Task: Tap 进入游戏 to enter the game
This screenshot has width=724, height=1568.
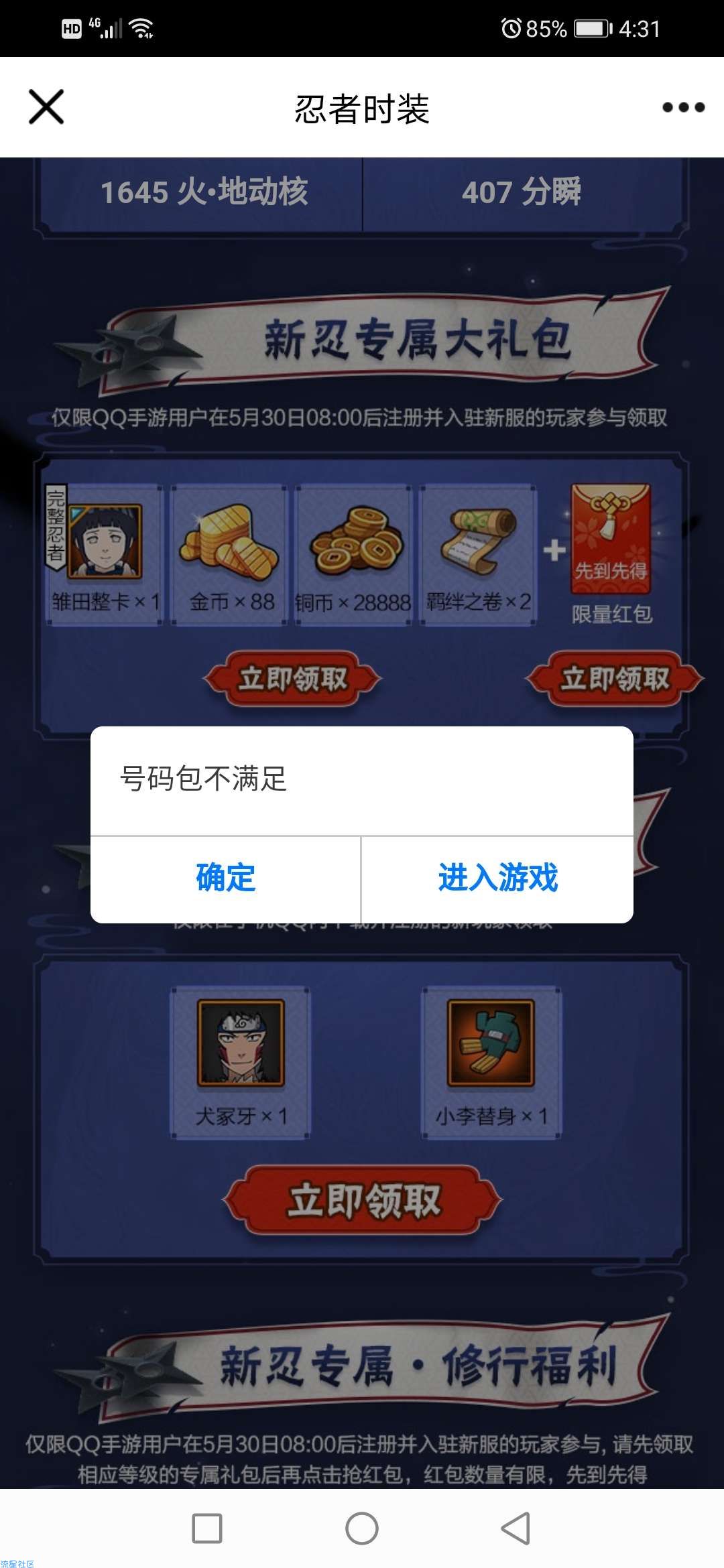Action: tap(497, 878)
